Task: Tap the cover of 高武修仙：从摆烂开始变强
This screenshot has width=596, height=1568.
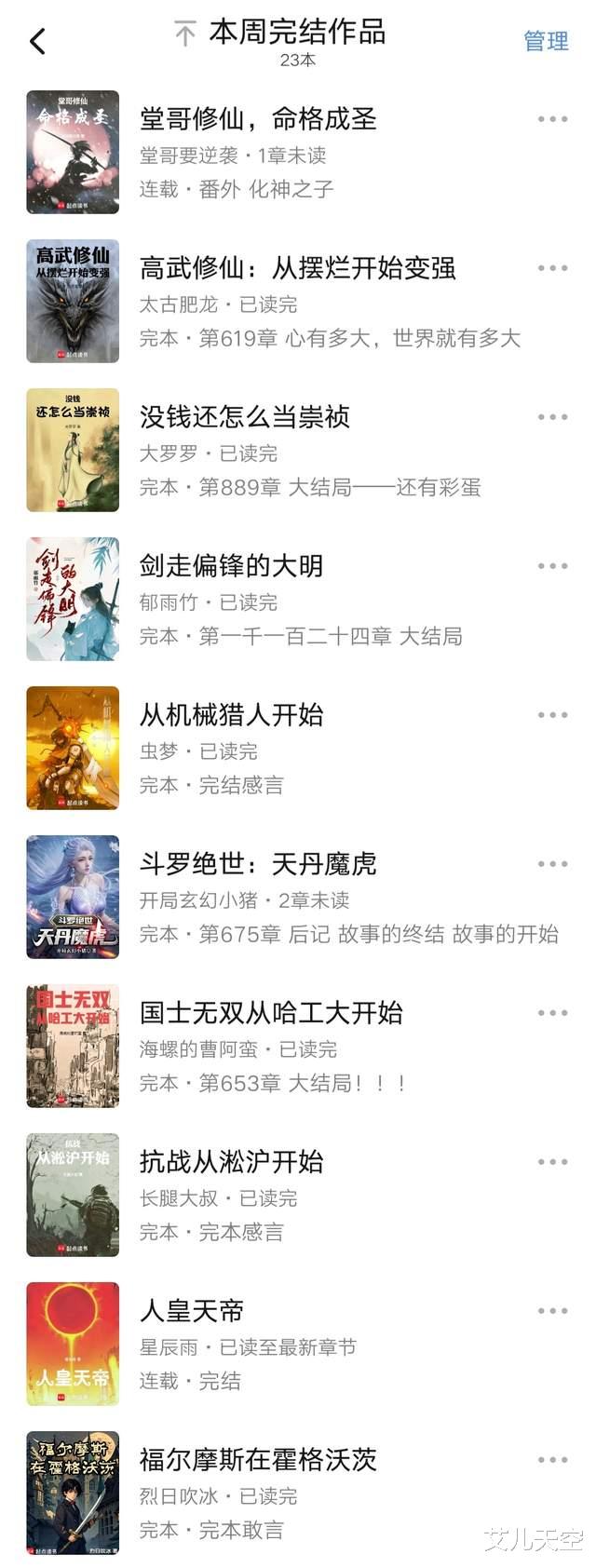Action: [x=73, y=301]
